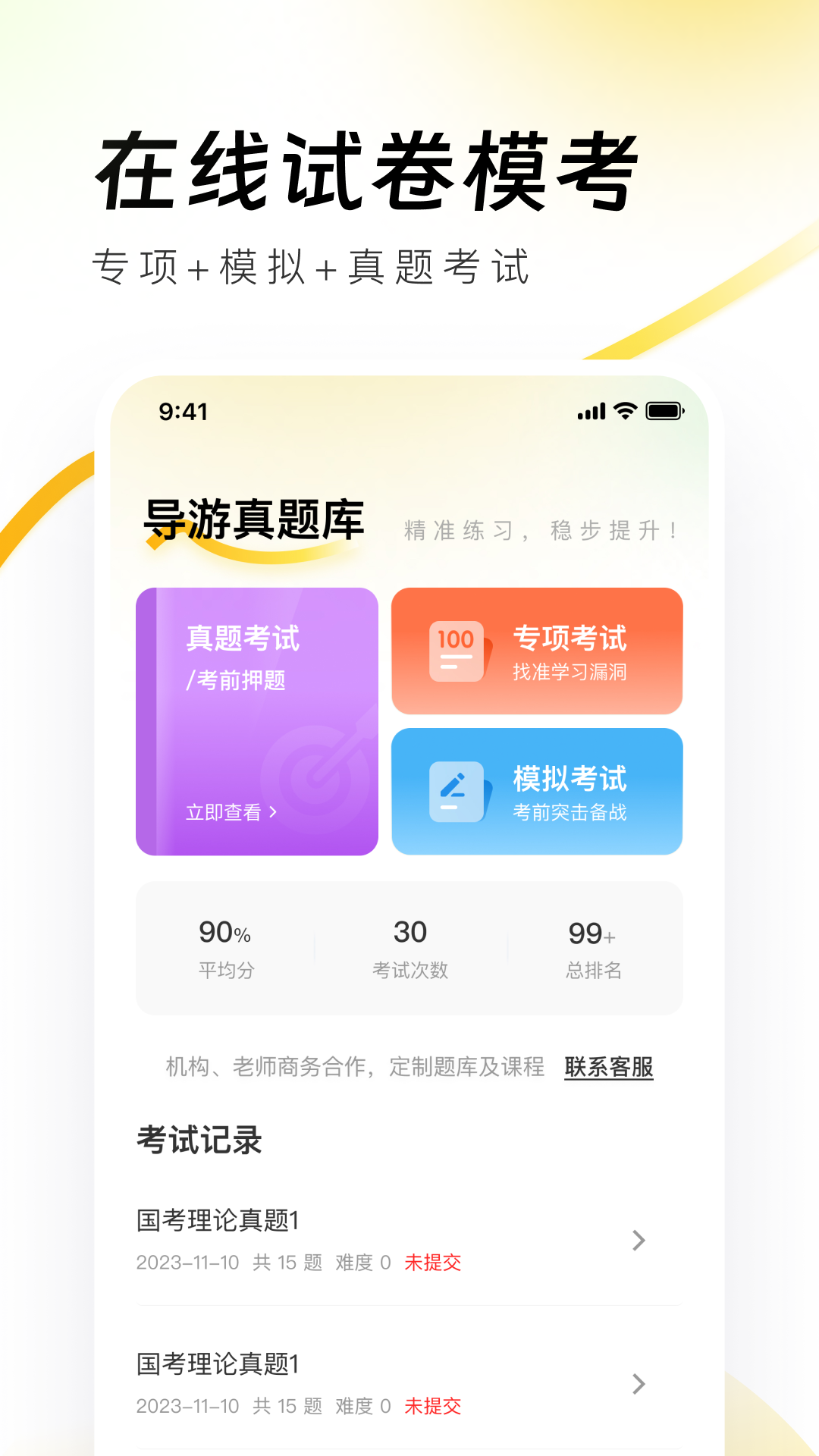Image resolution: width=819 pixels, height=1456 pixels.
Task: Click the 90% average score statistic
Action: 227,947
